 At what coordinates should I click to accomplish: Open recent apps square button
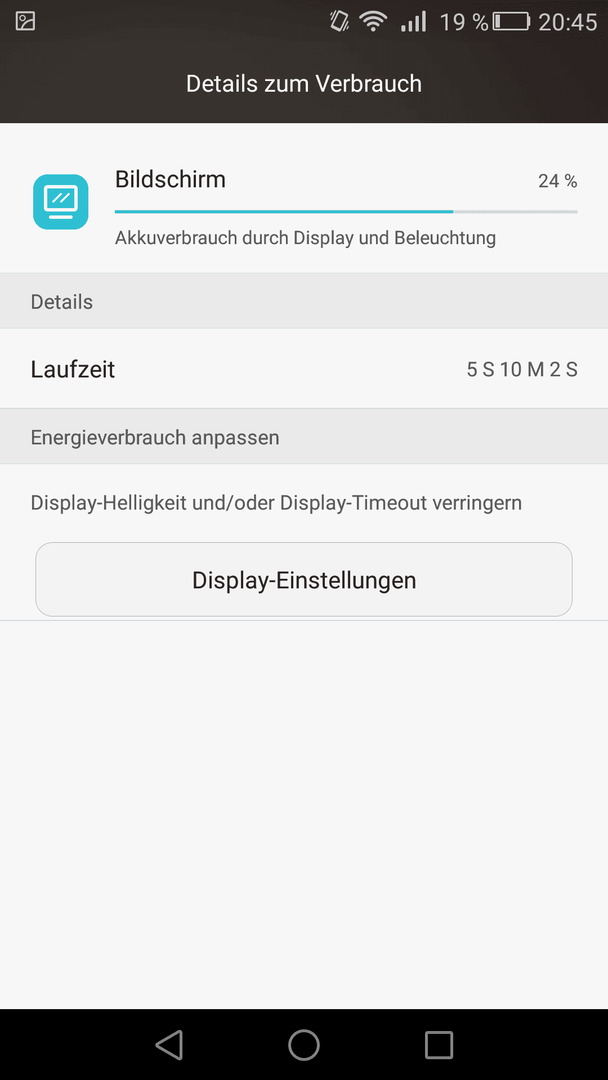(439, 1044)
